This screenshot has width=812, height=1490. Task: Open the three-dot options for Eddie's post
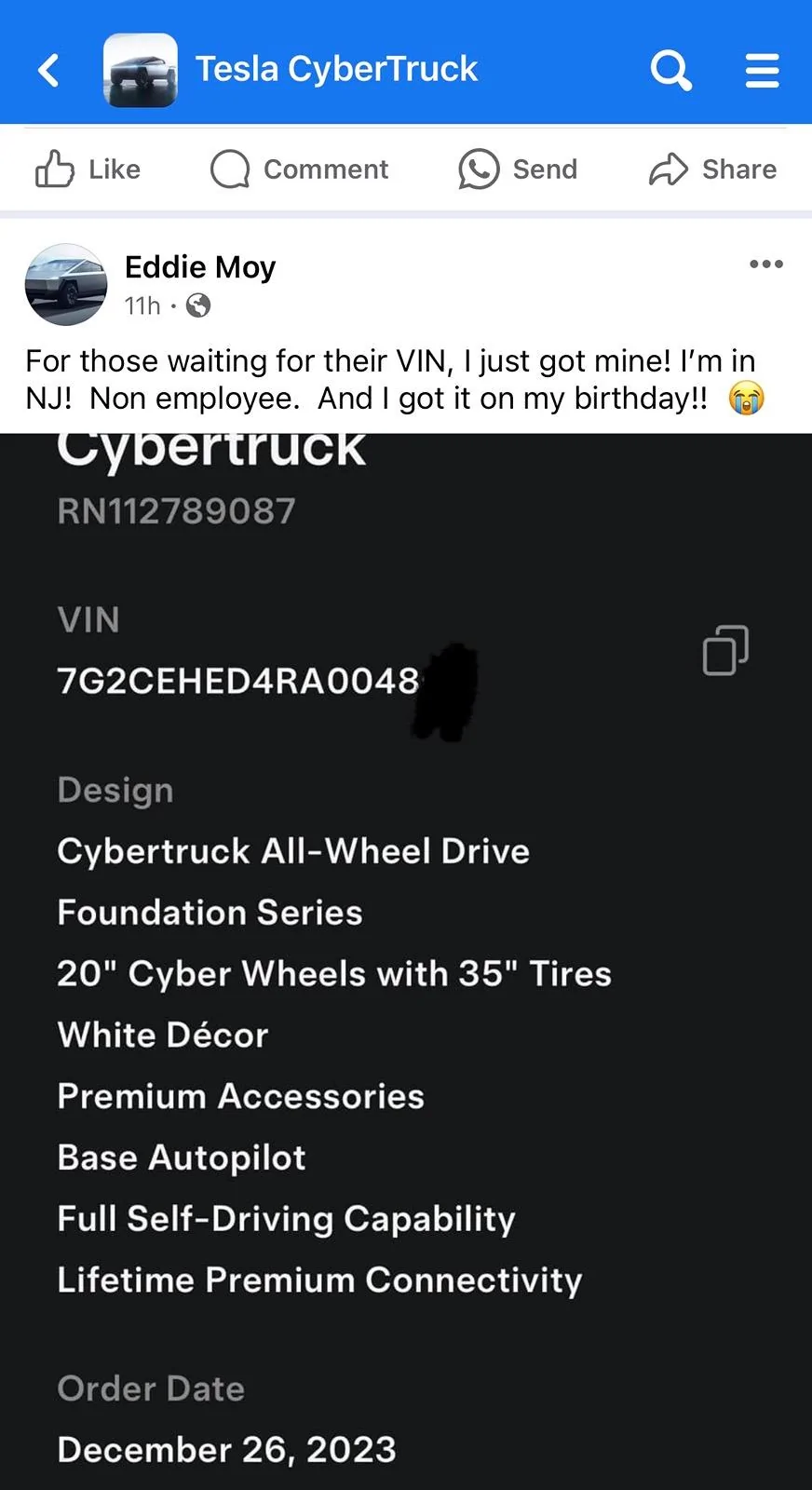pyautogui.click(x=765, y=264)
